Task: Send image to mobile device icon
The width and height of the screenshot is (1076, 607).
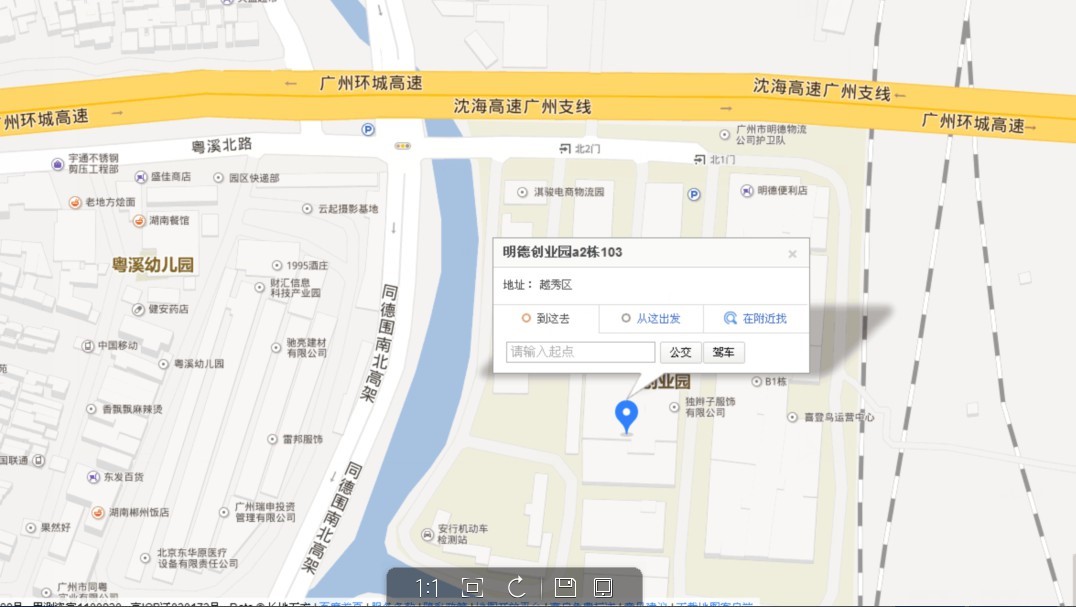Action: (603, 587)
